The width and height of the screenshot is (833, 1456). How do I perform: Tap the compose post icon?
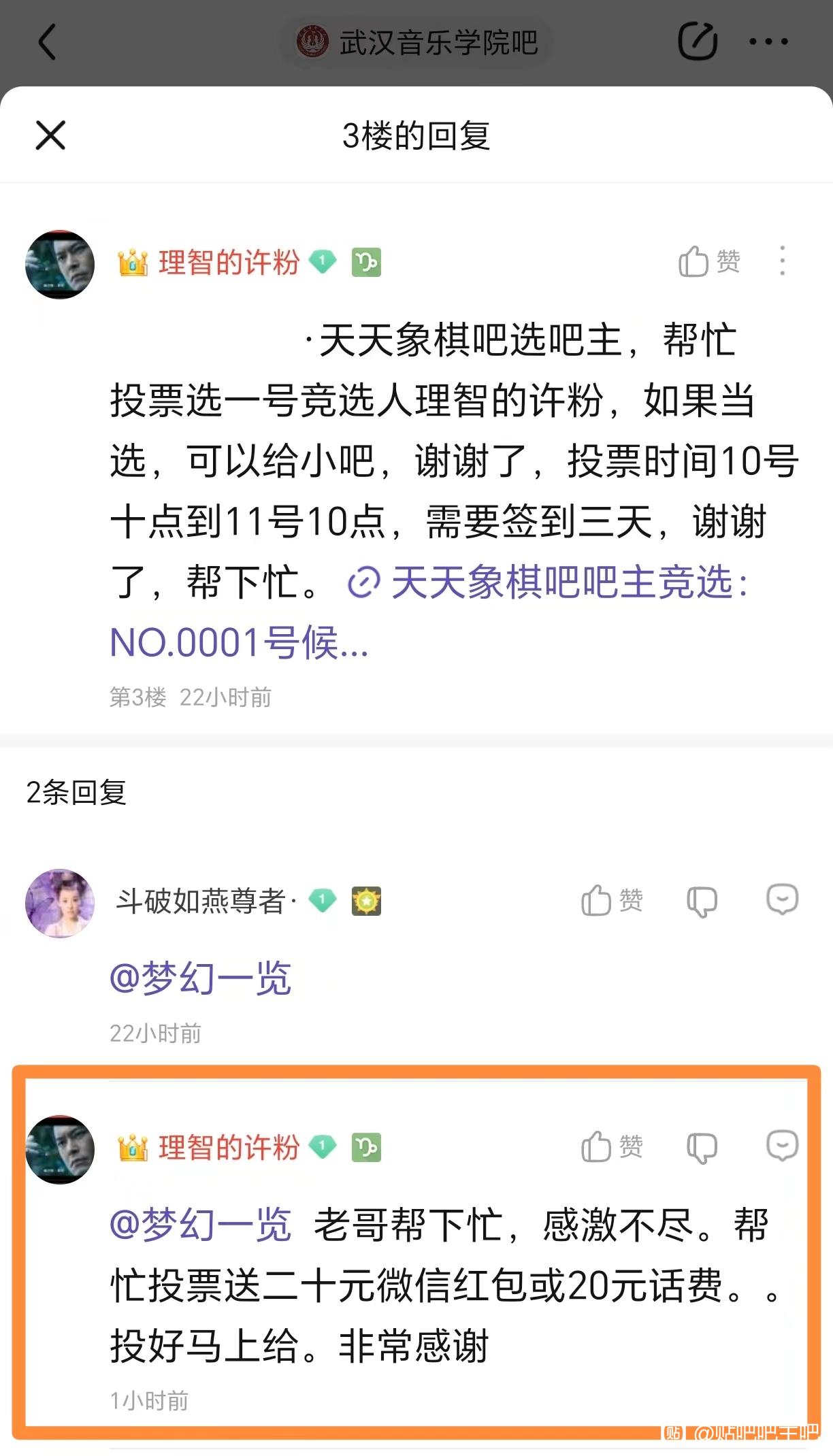click(698, 42)
